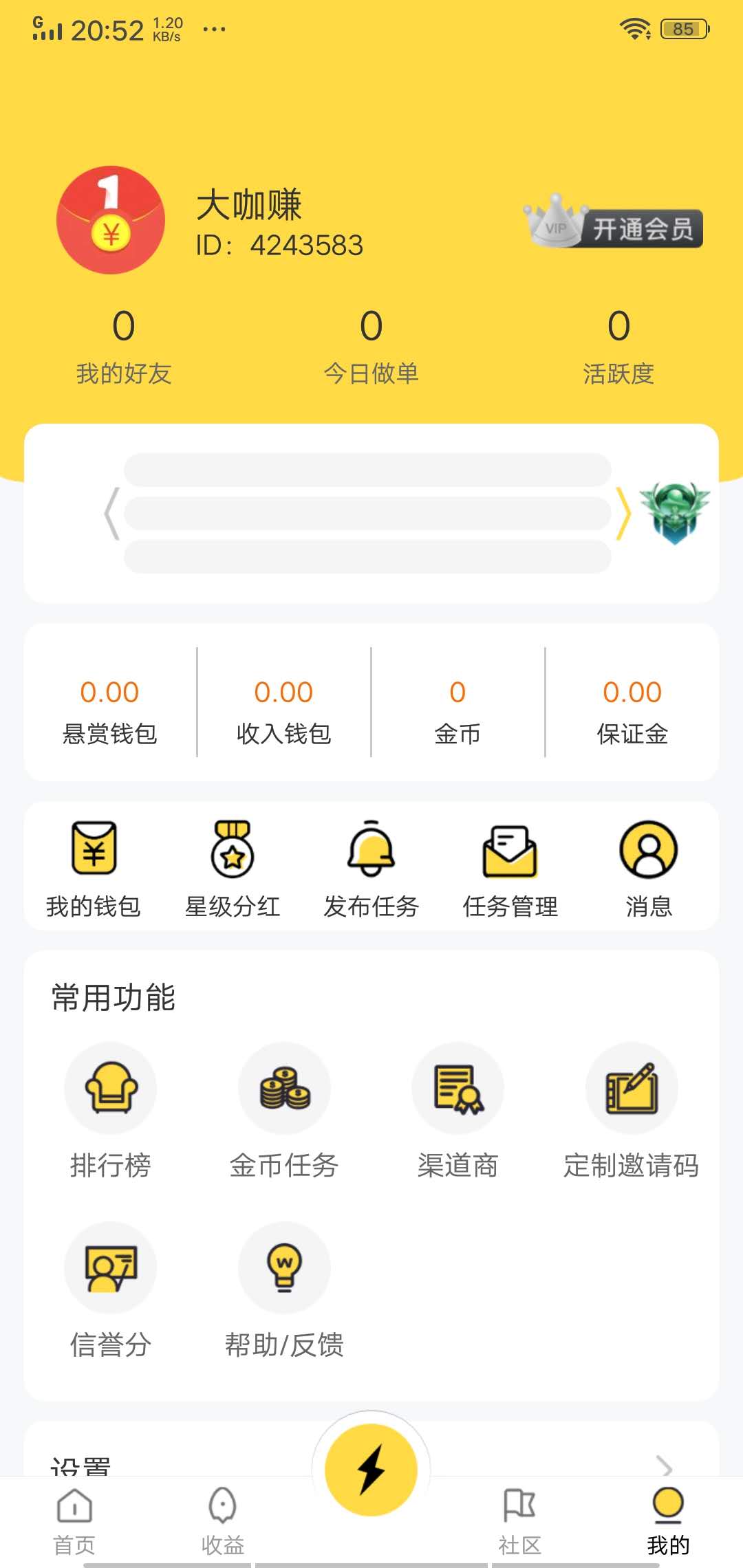
Task: Switch to the 首页 home tab
Action: coord(74,1521)
